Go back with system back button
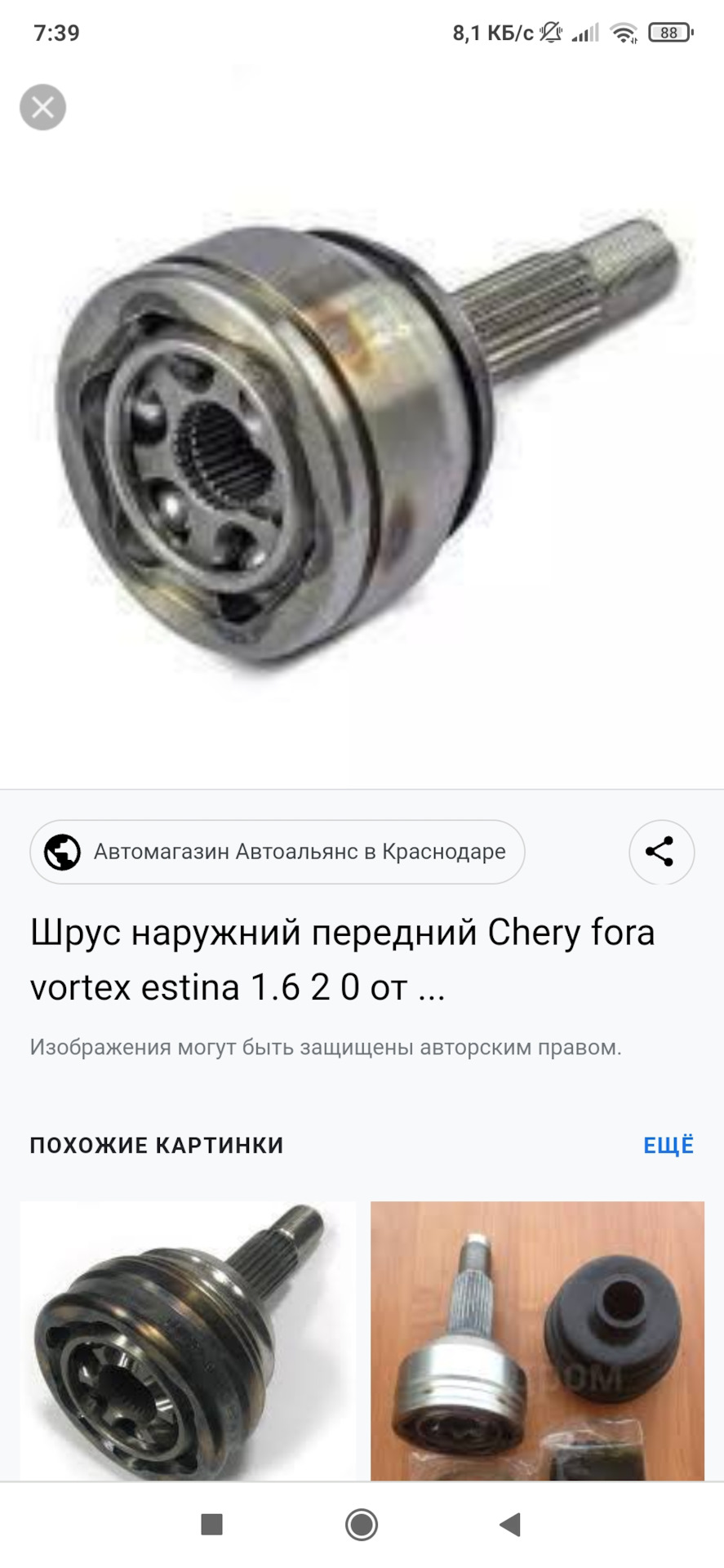The width and height of the screenshot is (724, 1568). click(x=510, y=1524)
